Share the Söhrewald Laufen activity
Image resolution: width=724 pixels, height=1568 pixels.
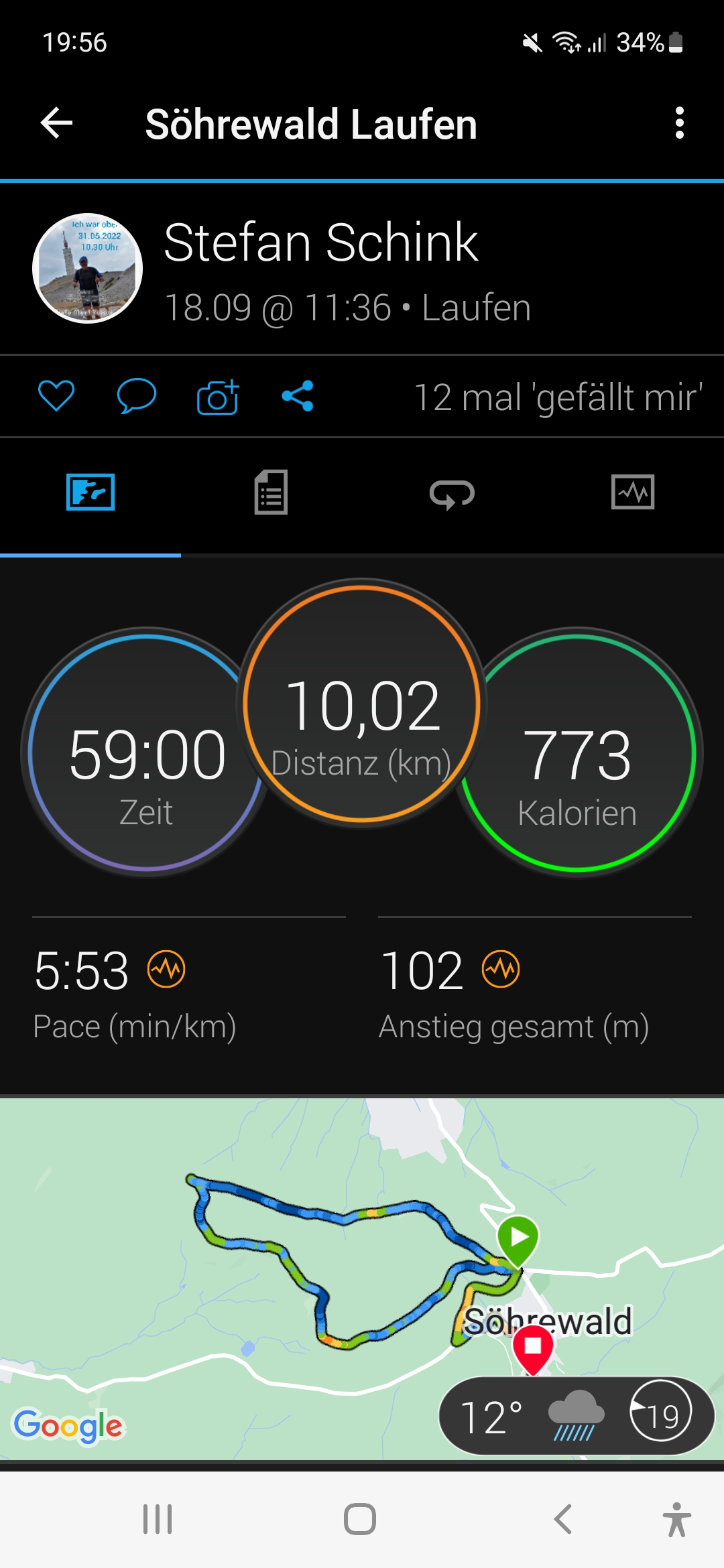(298, 395)
